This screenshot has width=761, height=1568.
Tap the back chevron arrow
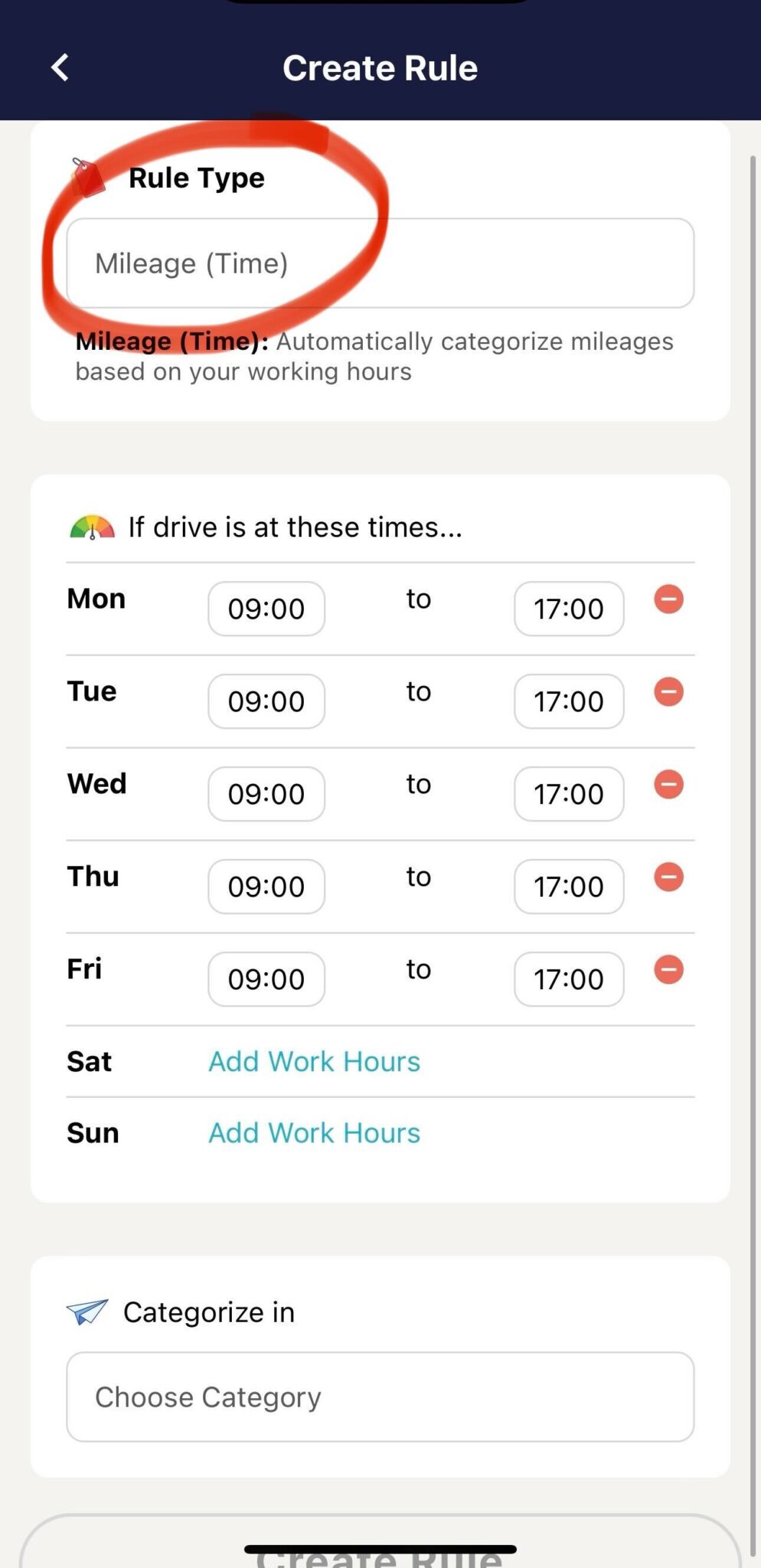click(60, 67)
